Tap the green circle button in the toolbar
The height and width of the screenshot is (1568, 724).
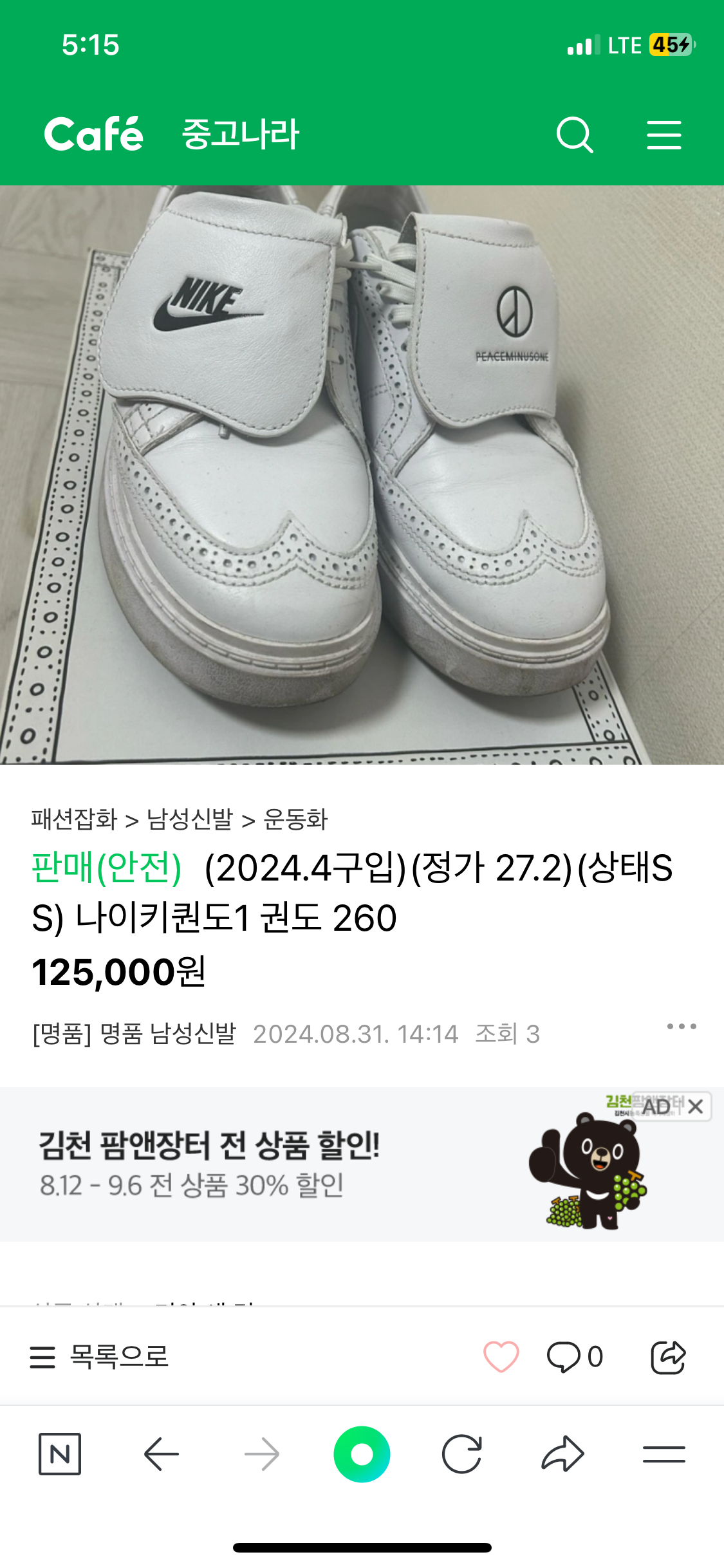click(x=362, y=1454)
